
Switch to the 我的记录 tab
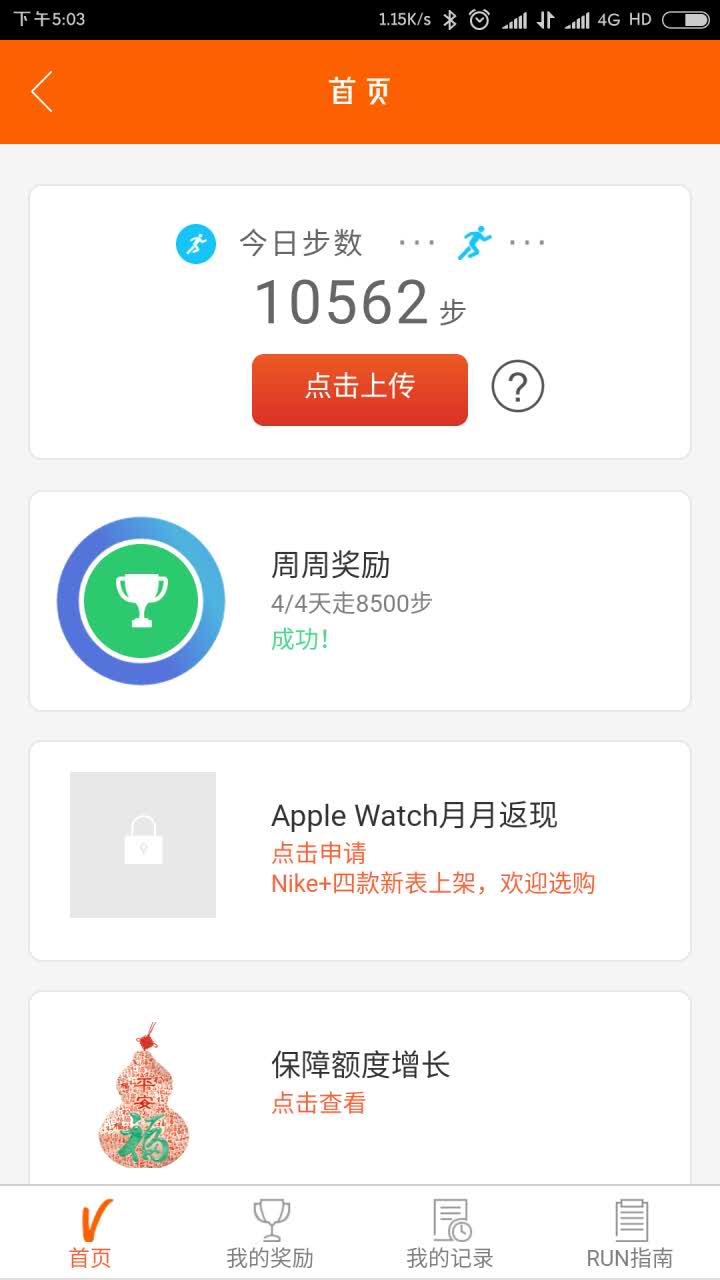point(450,1234)
